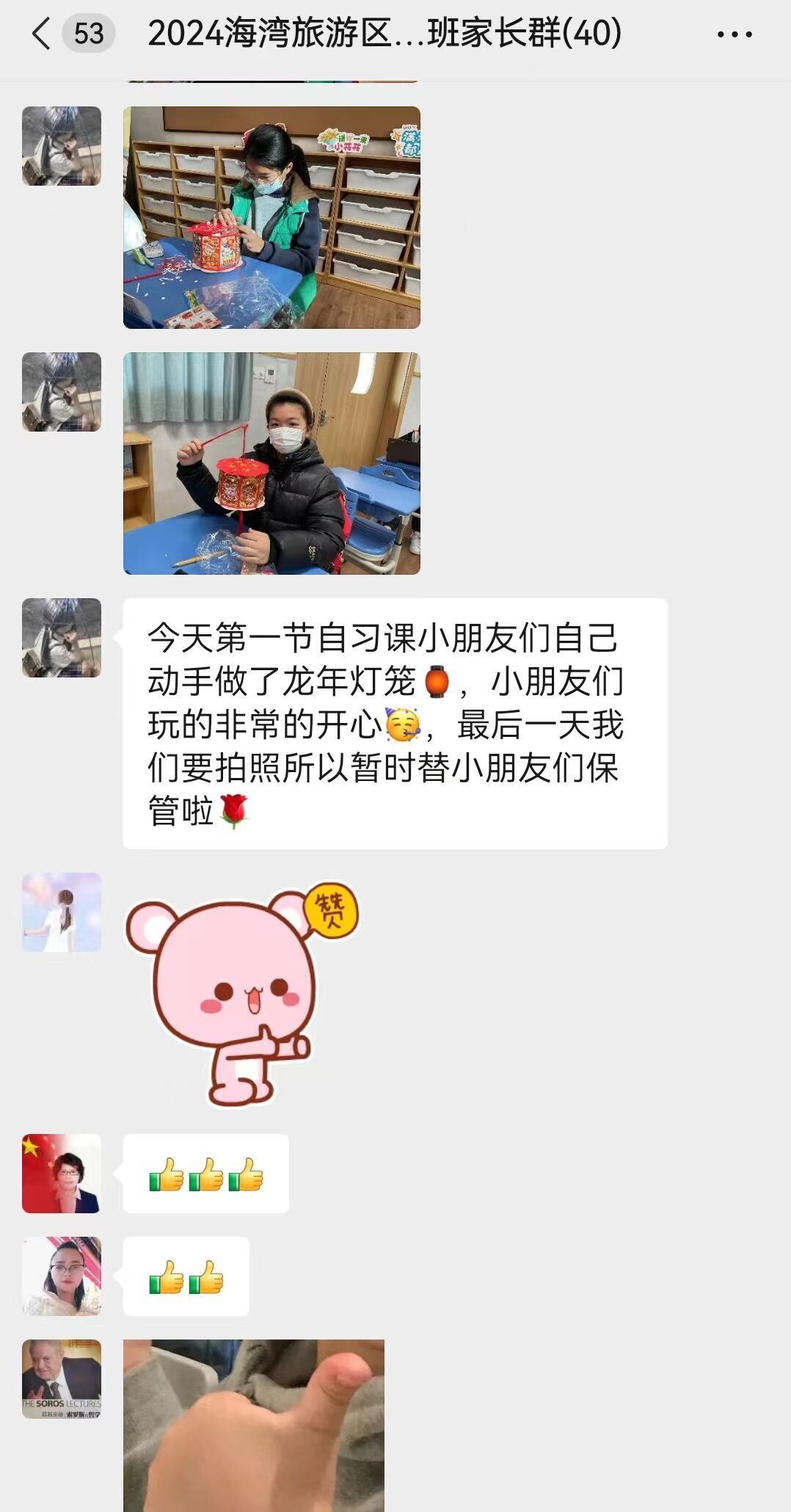View the photo of black-jacket lantern holder
Screen dimensions: 791x1512
(x=271, y=463)
